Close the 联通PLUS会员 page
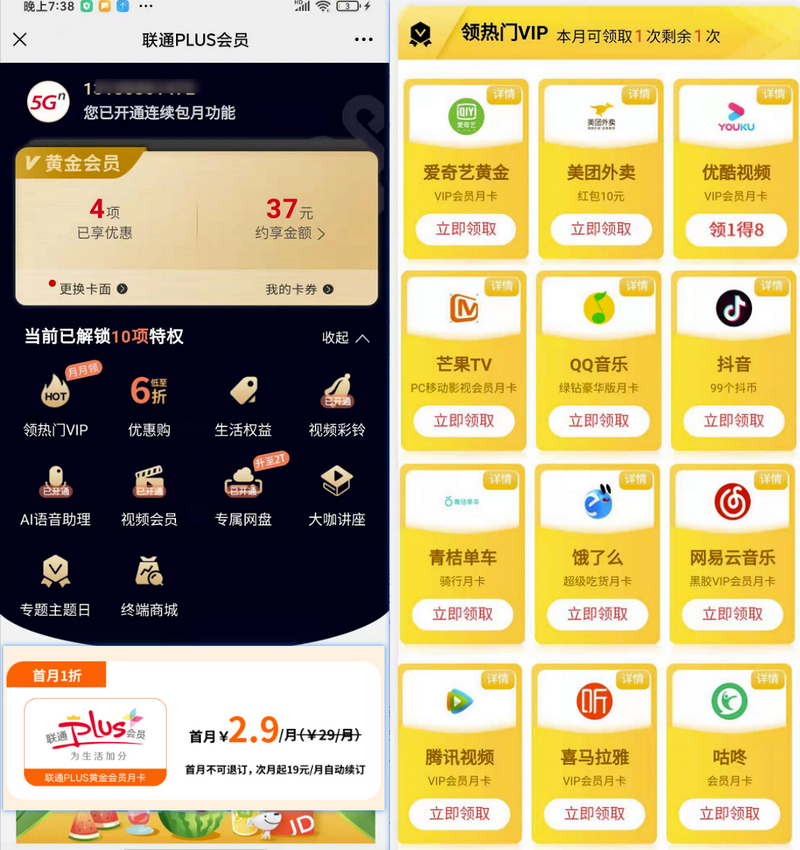 [20, 40]
